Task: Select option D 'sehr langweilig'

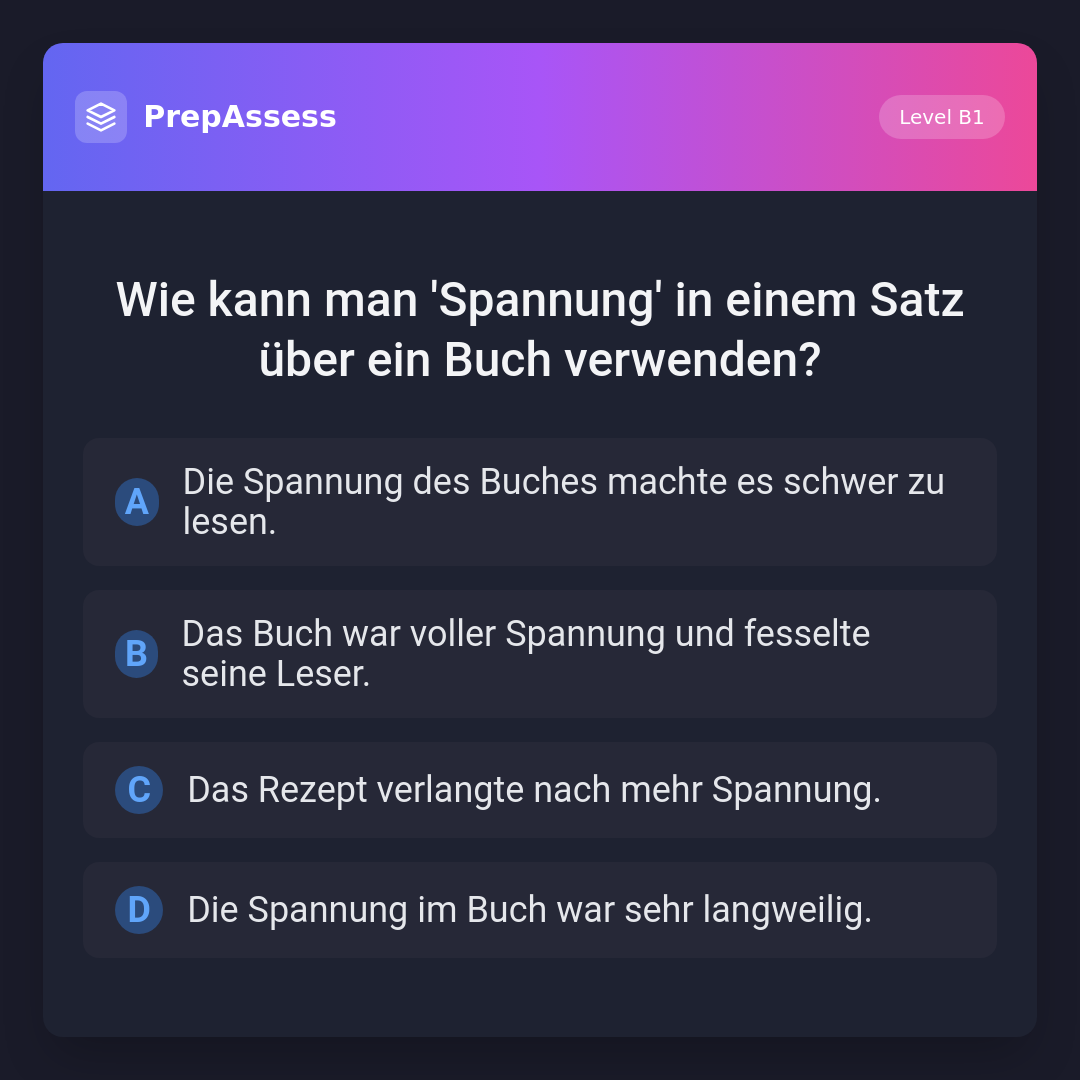Action: click(540, 910)
